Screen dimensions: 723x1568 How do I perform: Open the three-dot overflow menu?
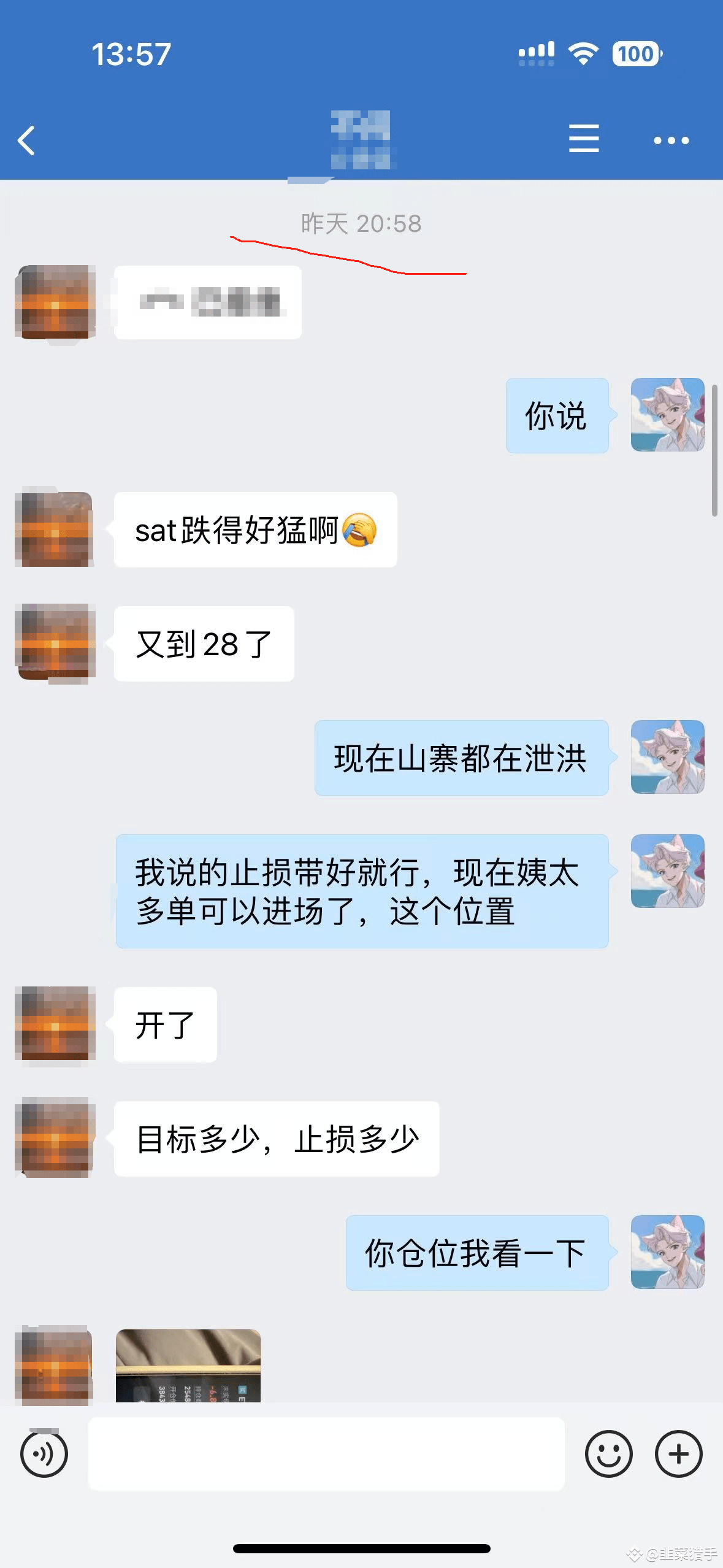tap(671, 140)
